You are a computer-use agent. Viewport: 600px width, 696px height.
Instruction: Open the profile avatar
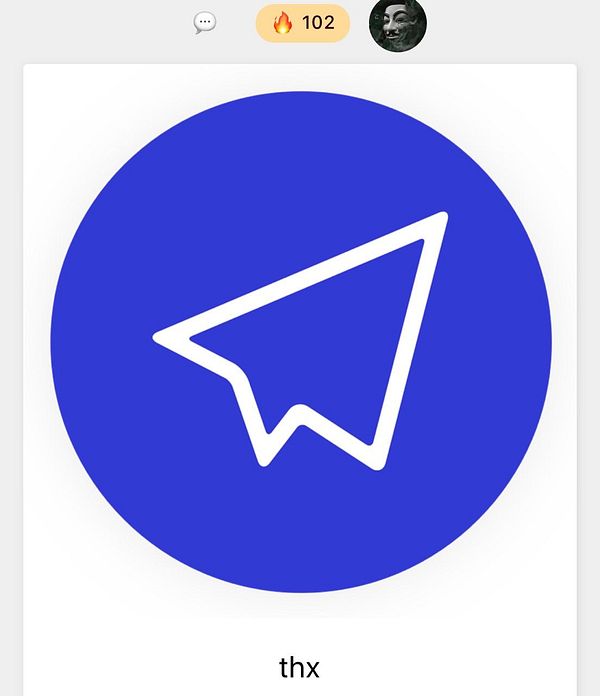tap(398, 24)
